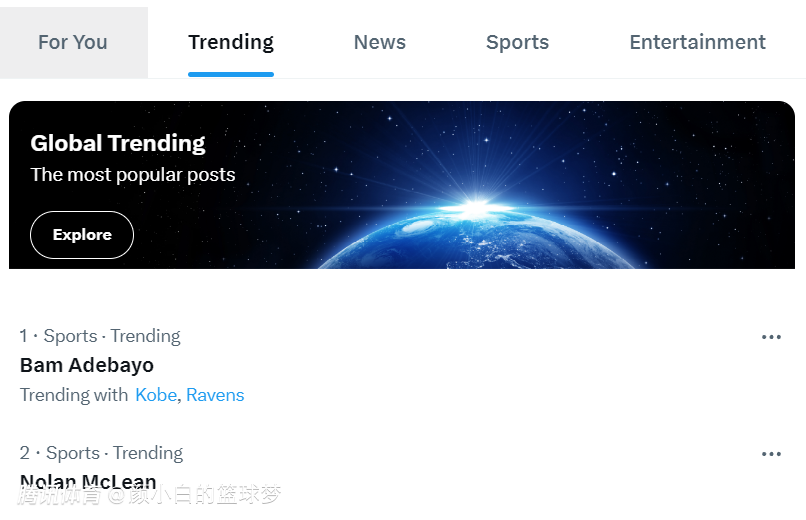Image resolution: width=806 pixels, height=520 pixels.
Task: Select the Trending tab
Action: pos(231,43)
